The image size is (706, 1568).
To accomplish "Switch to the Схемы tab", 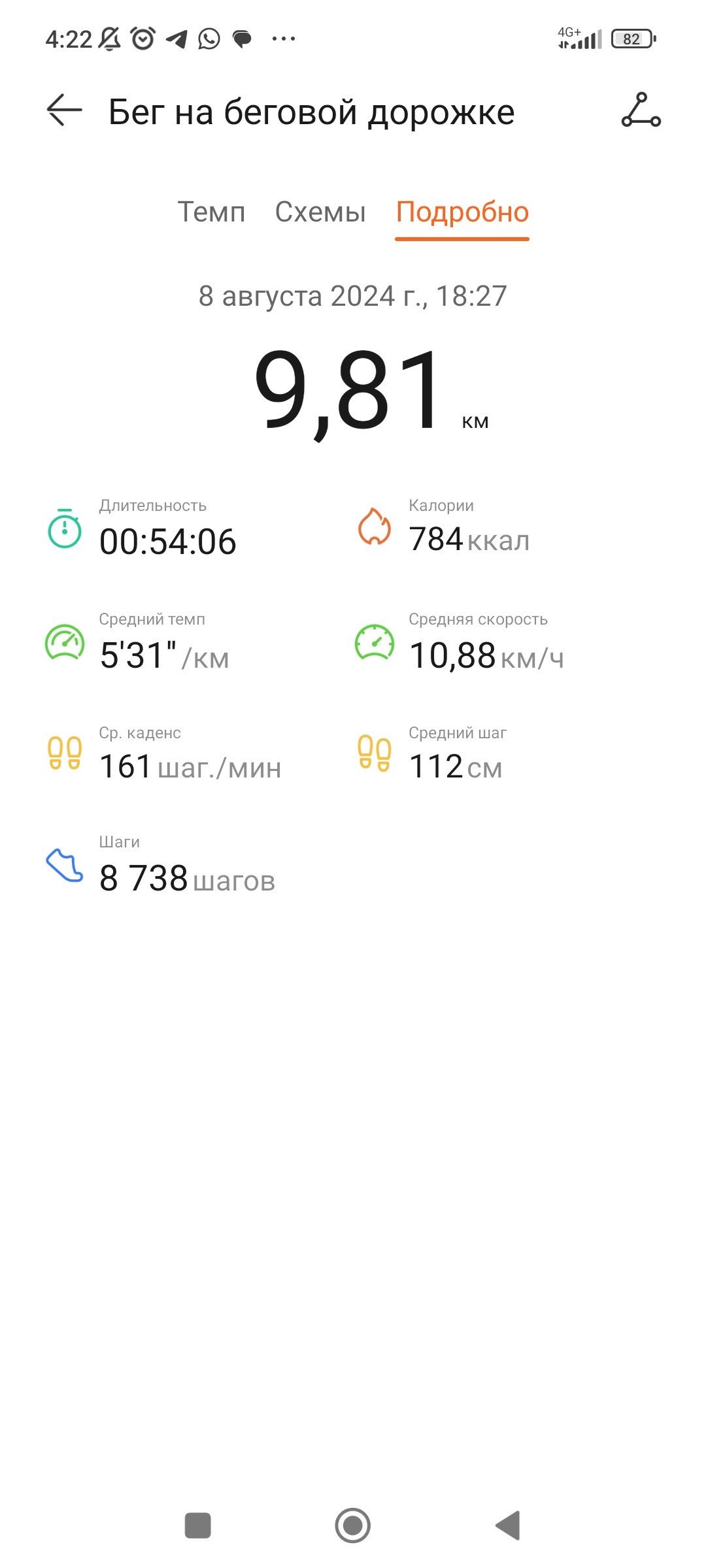I will 320,212.
